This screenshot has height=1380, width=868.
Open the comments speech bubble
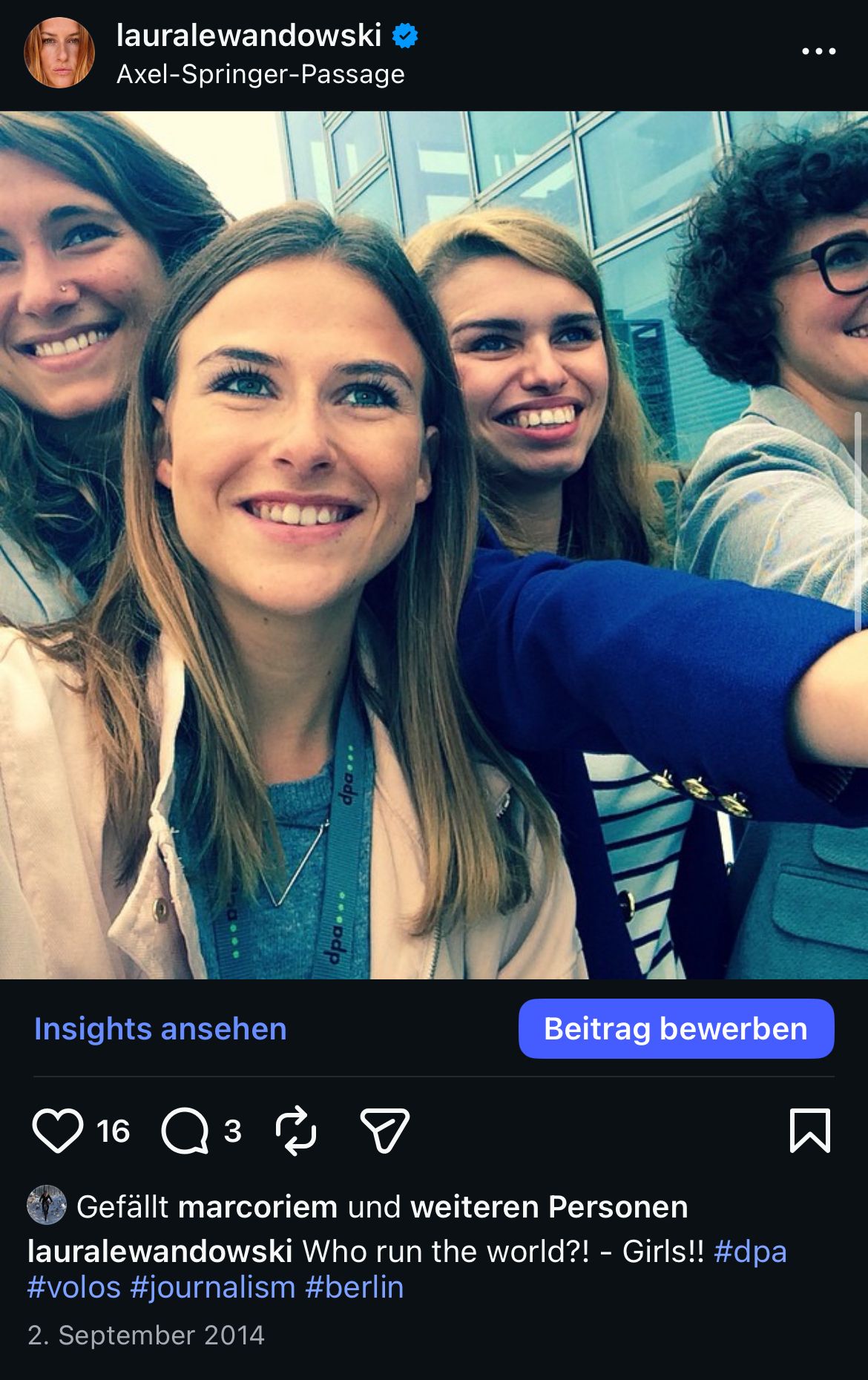(x=185, y=1131)
